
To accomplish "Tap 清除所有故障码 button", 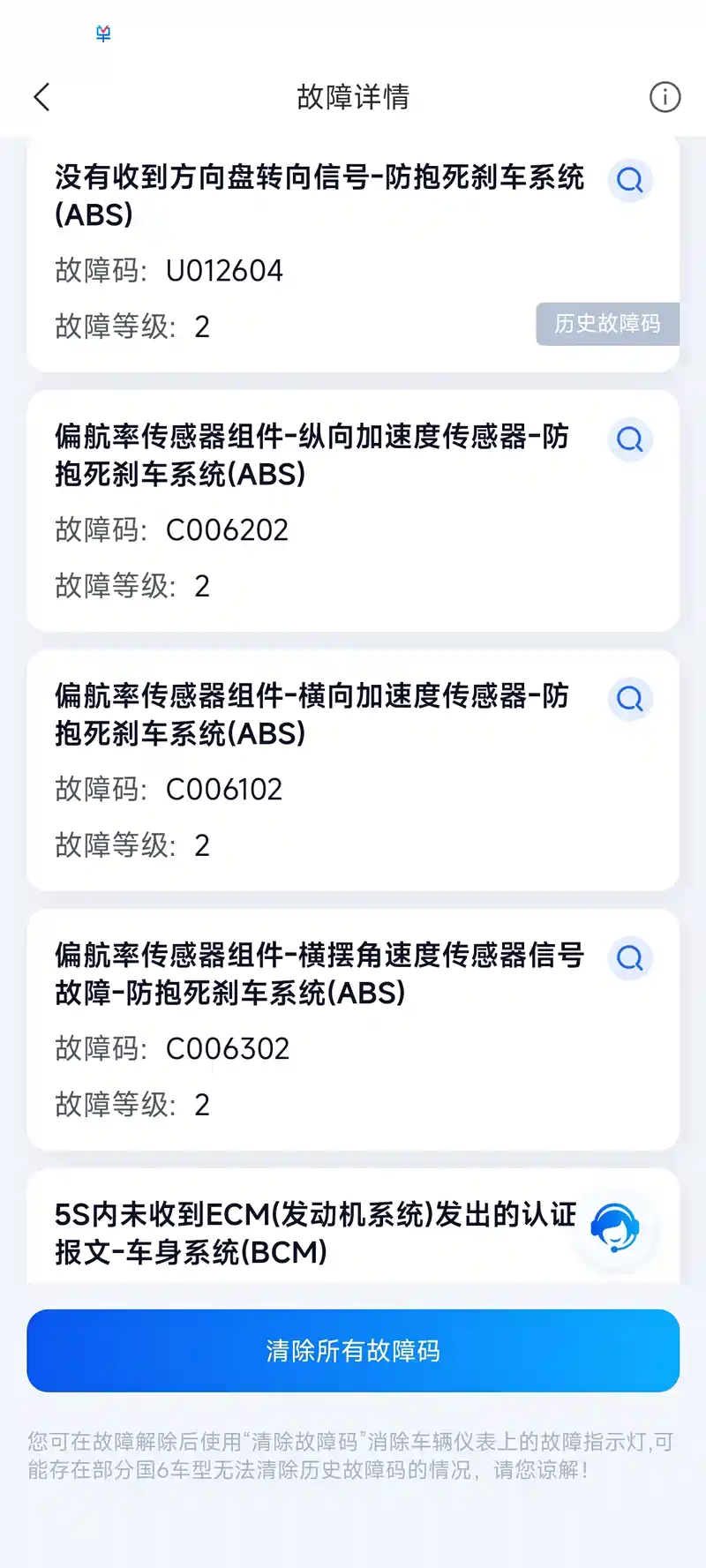I will [x=353, y=1351].
